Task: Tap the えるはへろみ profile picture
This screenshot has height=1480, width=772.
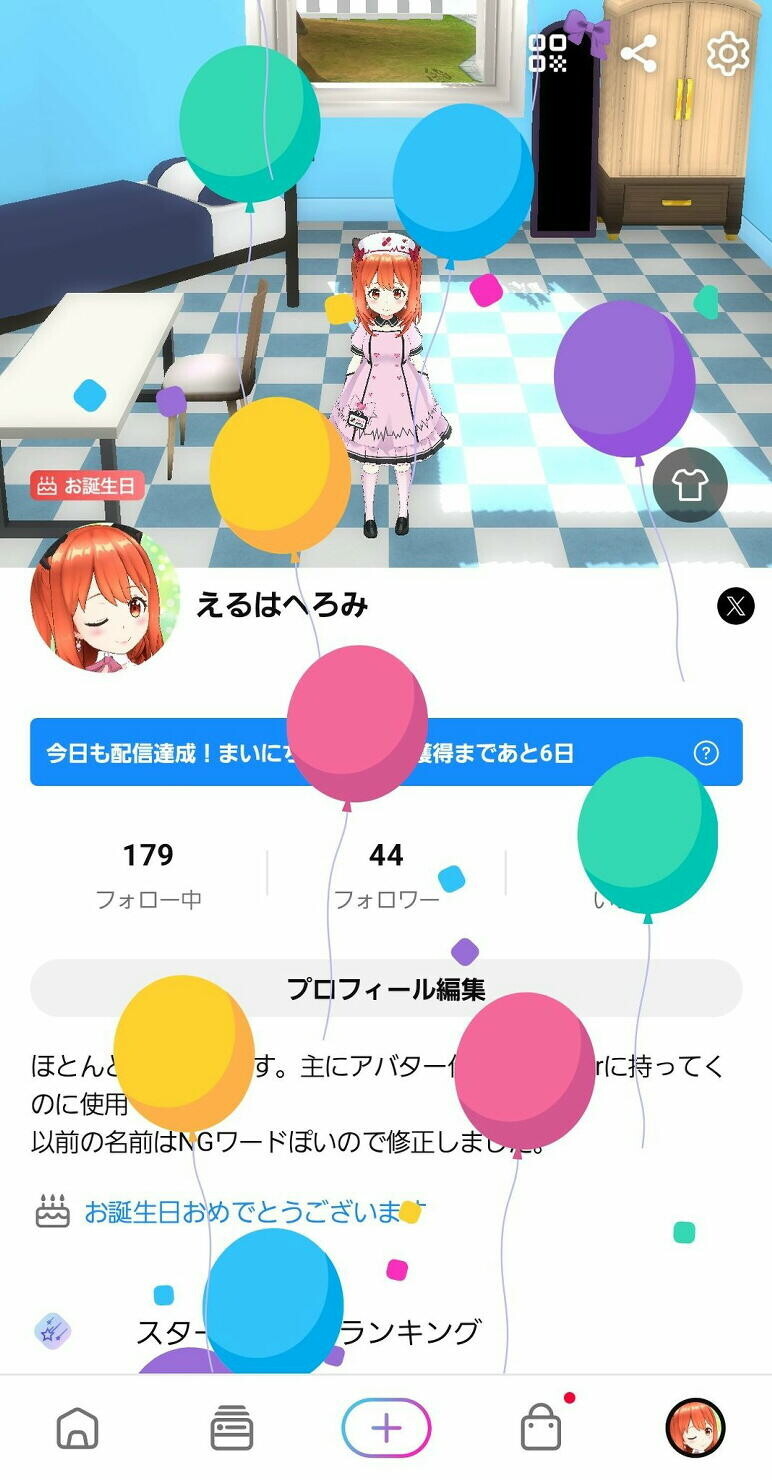Action: coord(106,598)
